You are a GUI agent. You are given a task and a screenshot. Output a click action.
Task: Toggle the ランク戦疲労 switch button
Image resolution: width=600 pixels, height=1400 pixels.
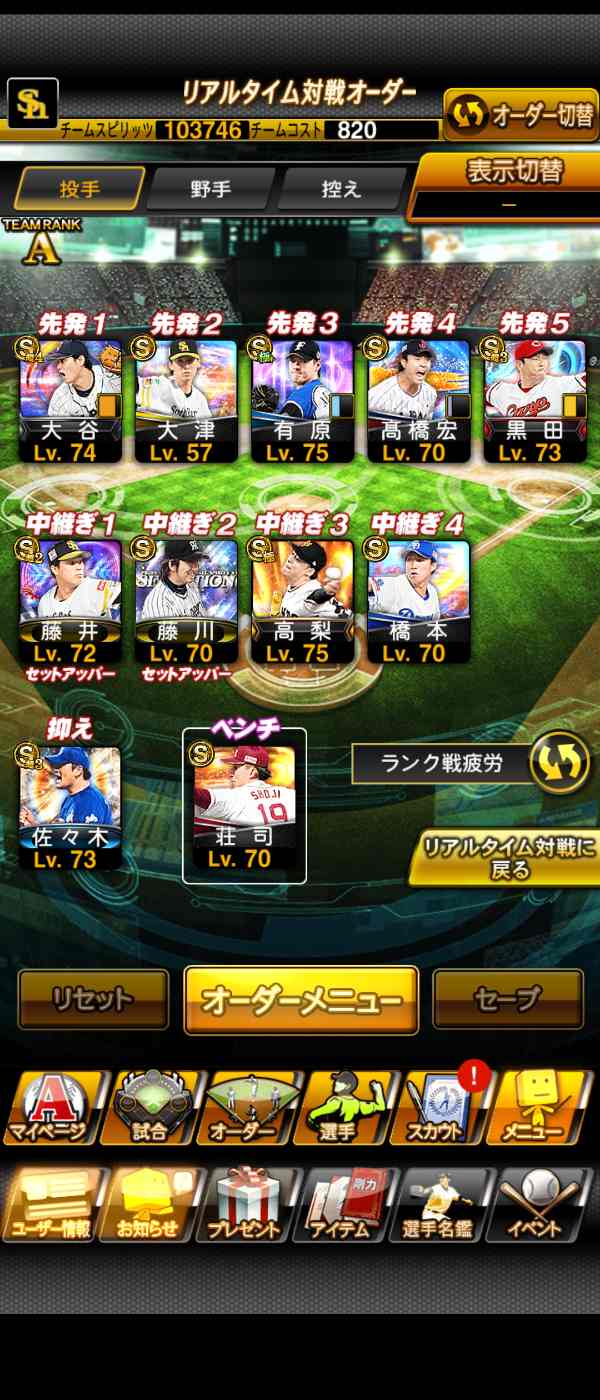[x=558, y=764]
